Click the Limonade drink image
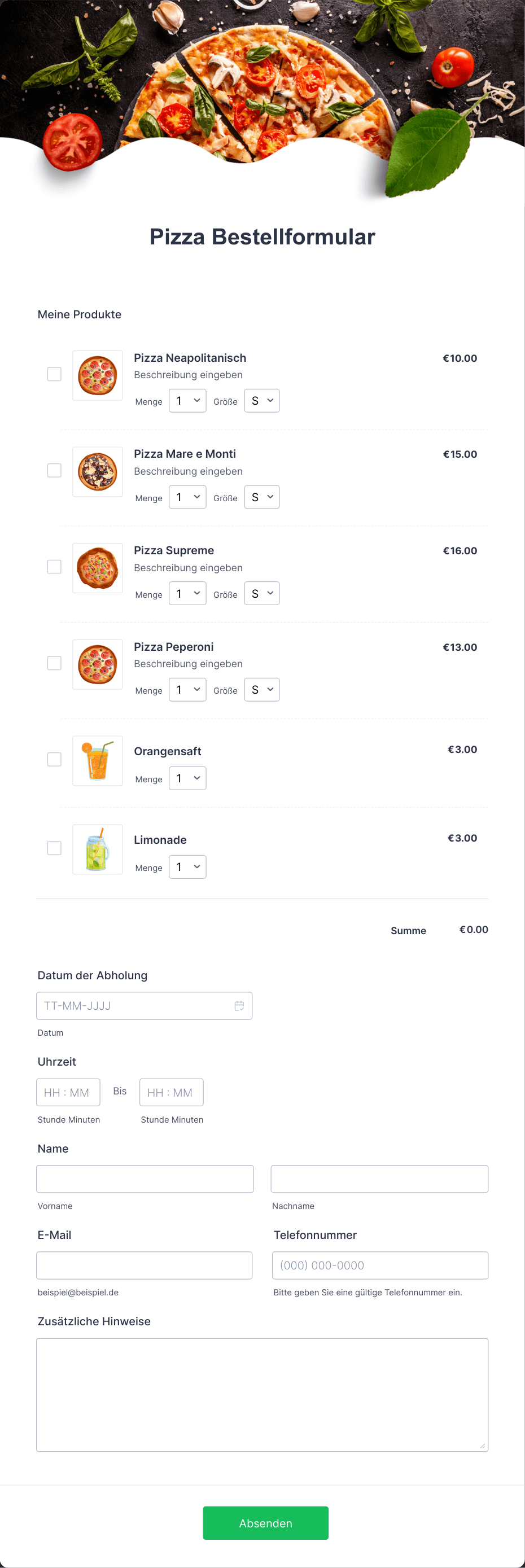 point(97,849)
